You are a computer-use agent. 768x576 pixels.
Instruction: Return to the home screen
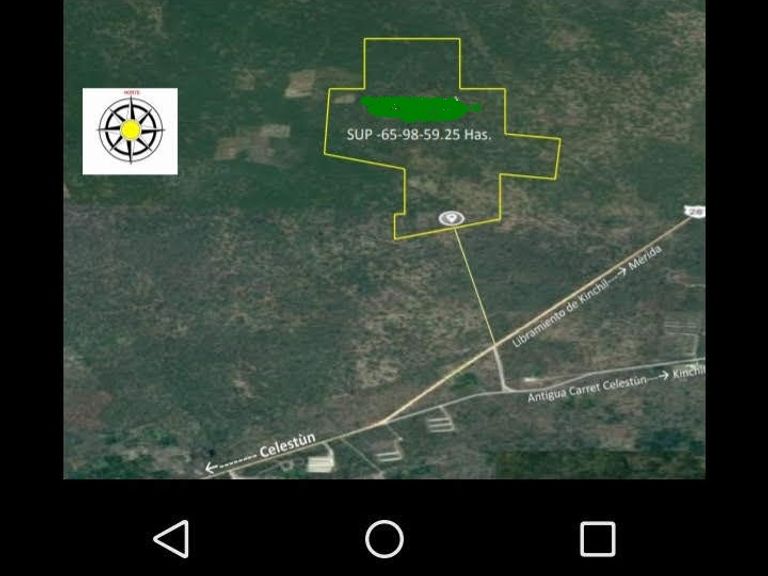pos(384,539)
